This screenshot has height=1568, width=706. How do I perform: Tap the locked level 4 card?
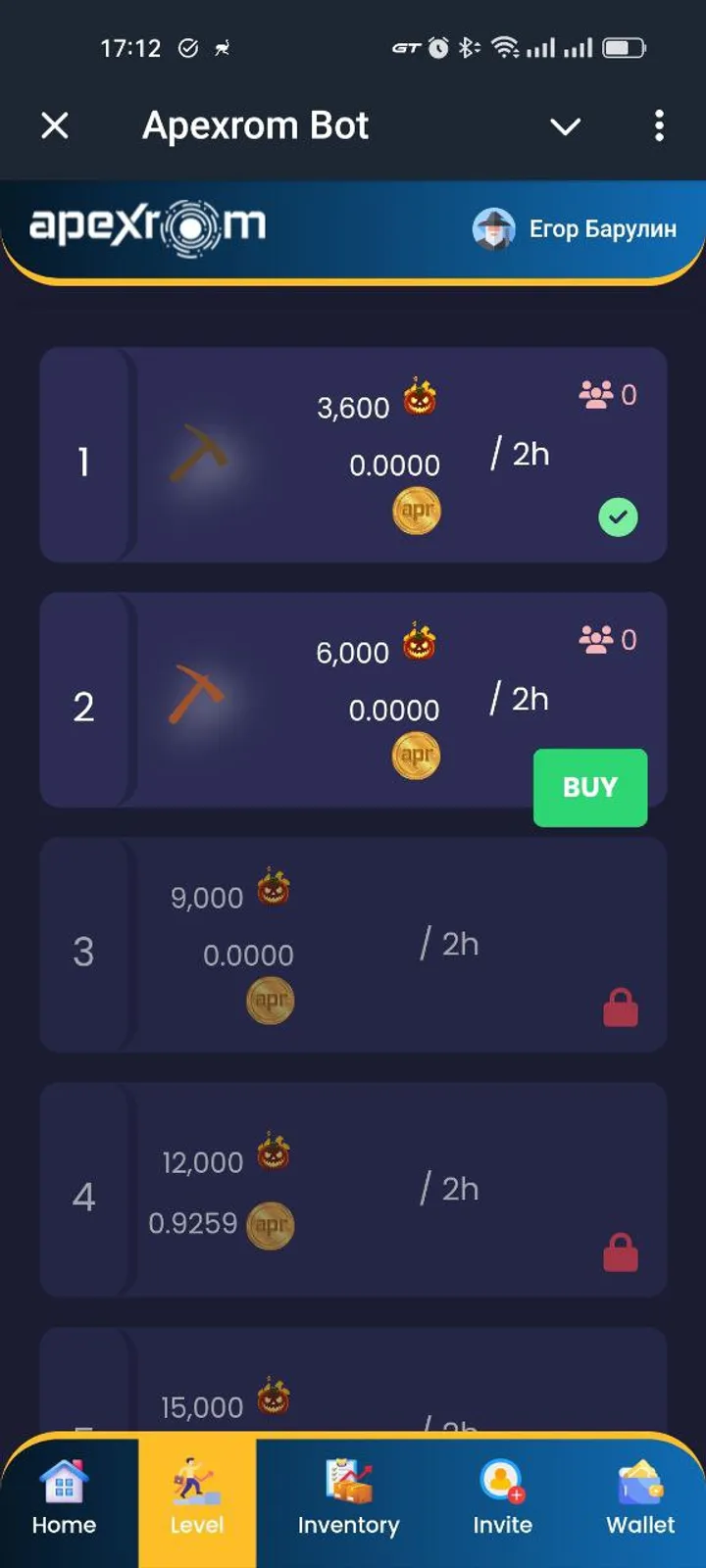(353, 1190)
